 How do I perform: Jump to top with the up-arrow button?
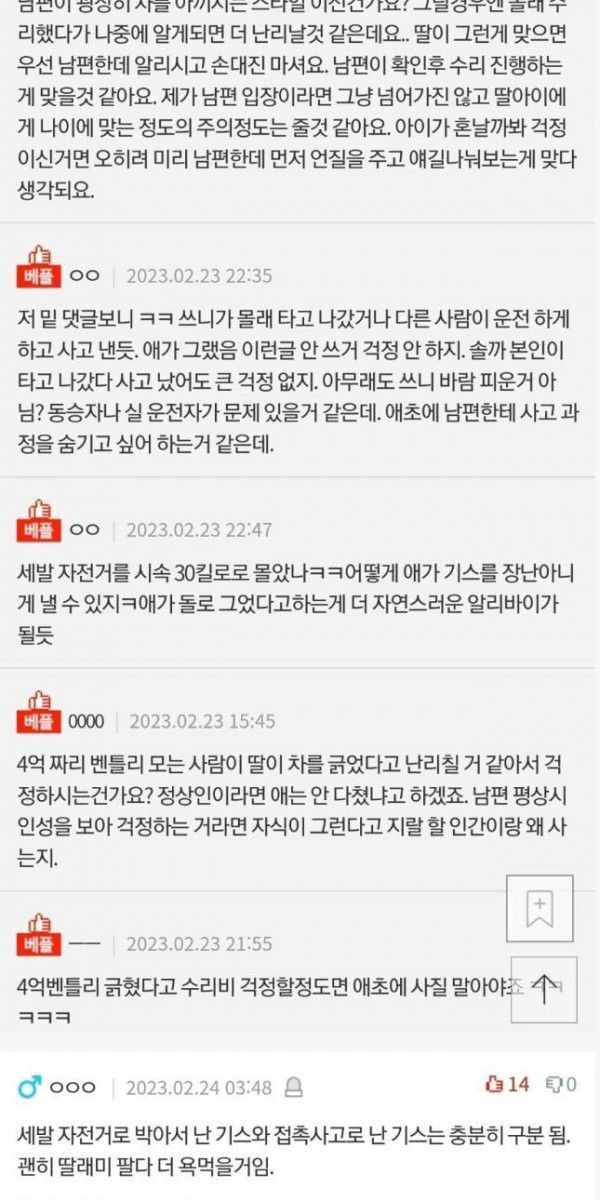tap(543, 989)
